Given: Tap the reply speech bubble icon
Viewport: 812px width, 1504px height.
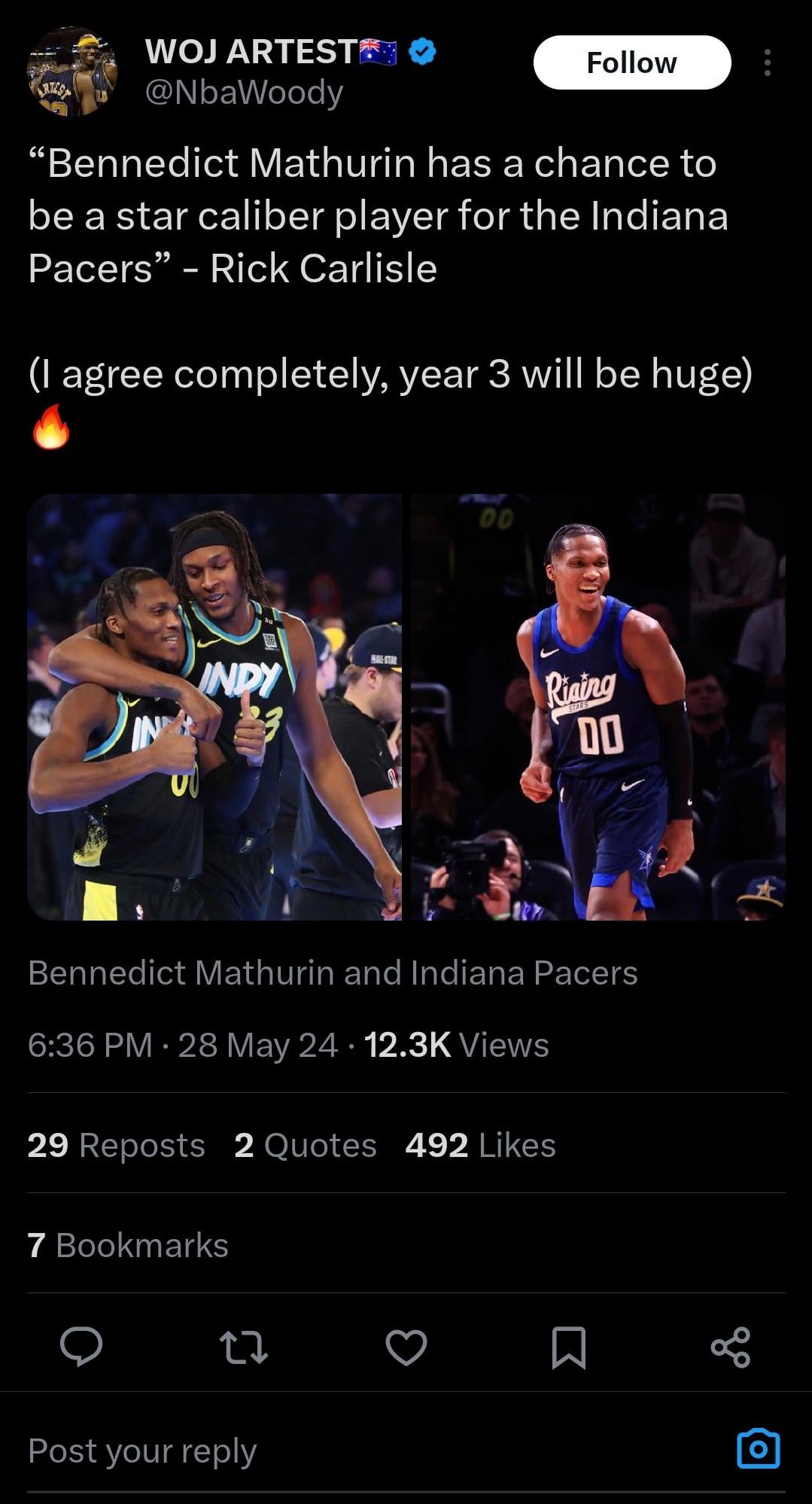Looking at the screenshot, I should 81,1347.
